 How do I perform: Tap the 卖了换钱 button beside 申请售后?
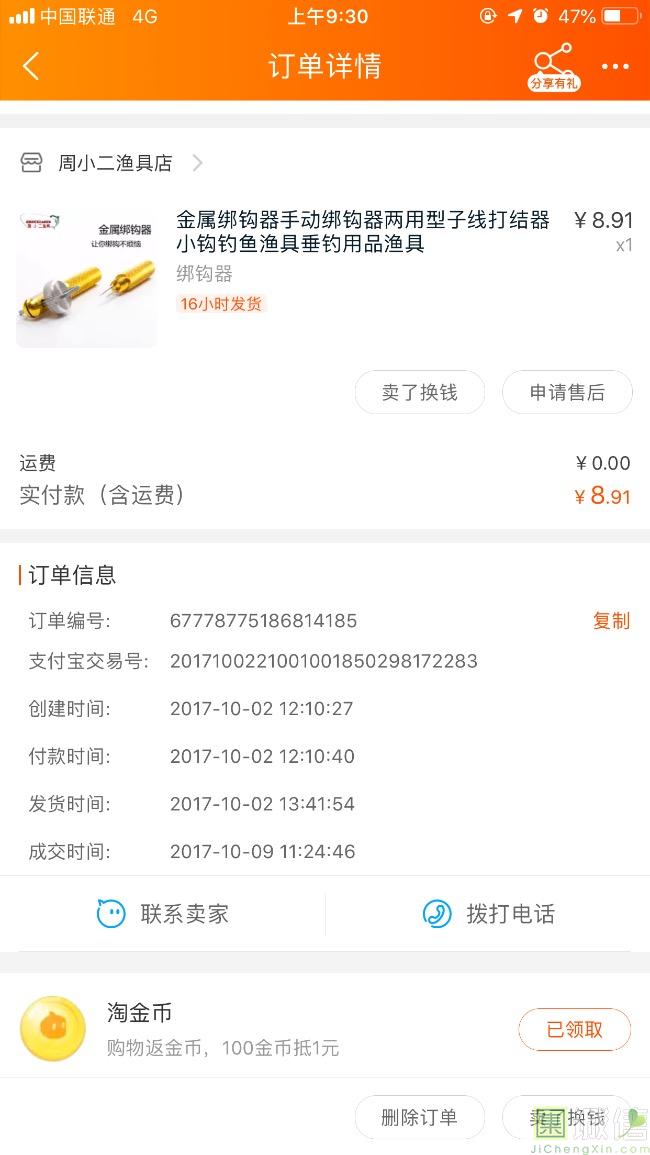419,392
